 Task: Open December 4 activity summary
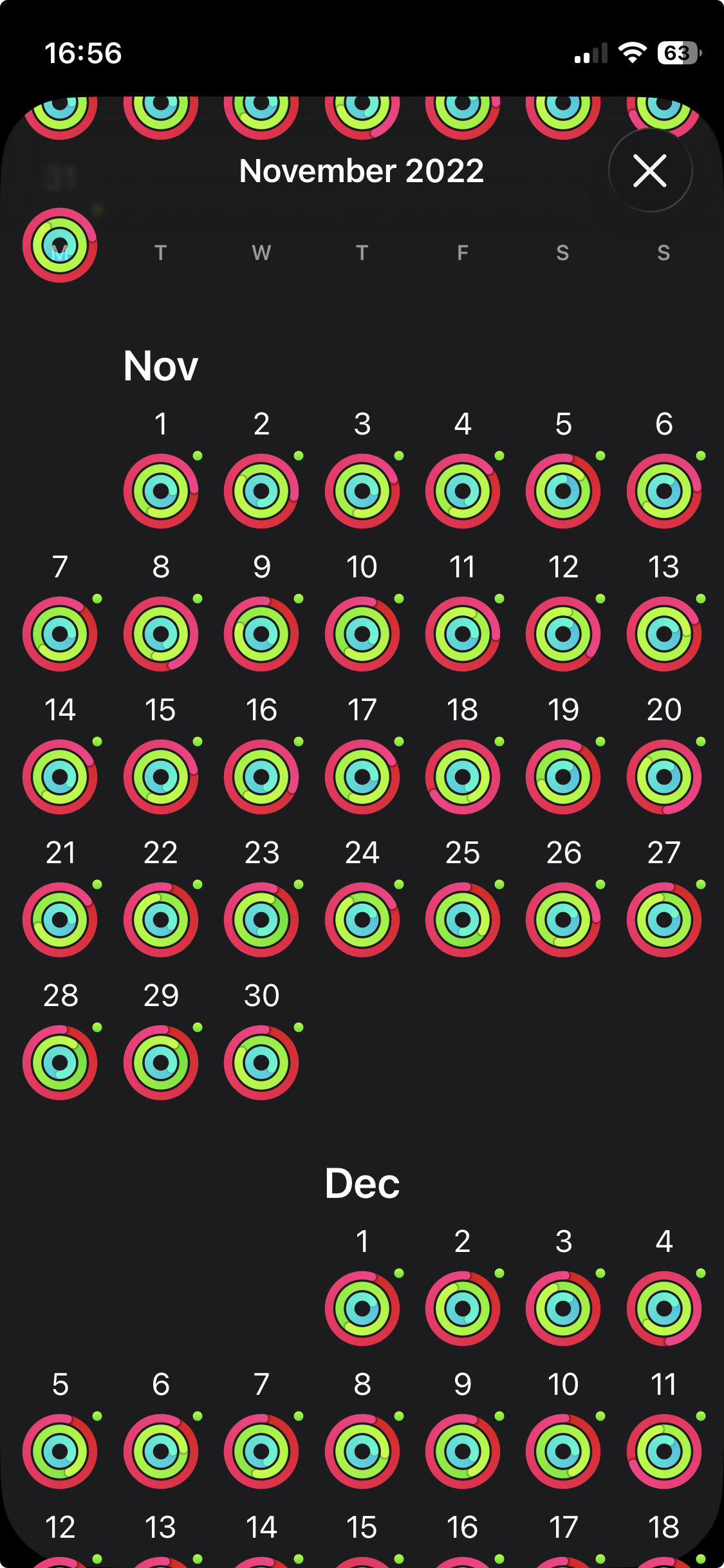click(664, 1308)
